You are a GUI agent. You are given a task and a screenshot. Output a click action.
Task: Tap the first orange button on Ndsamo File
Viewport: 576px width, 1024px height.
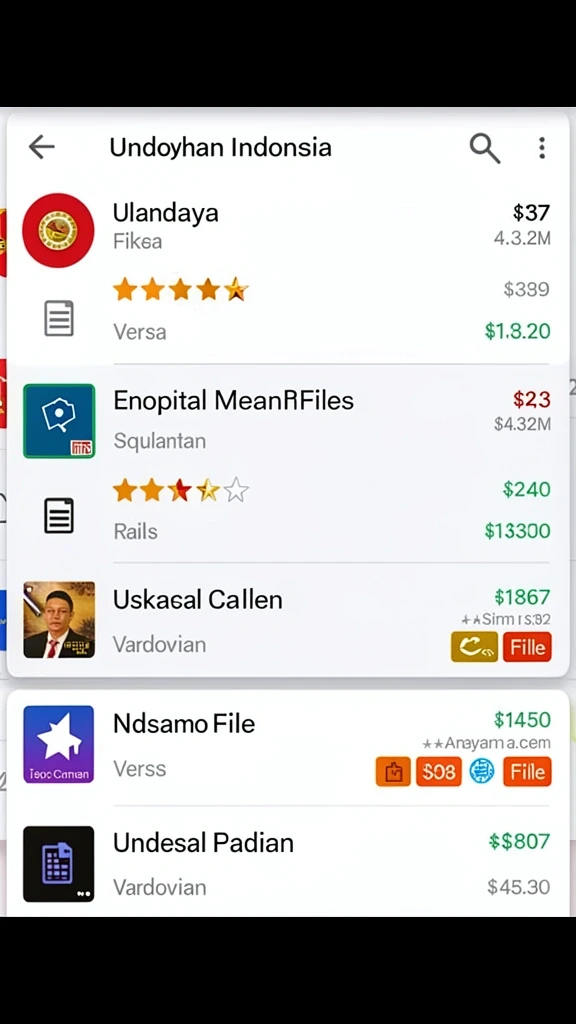(393, 772)
